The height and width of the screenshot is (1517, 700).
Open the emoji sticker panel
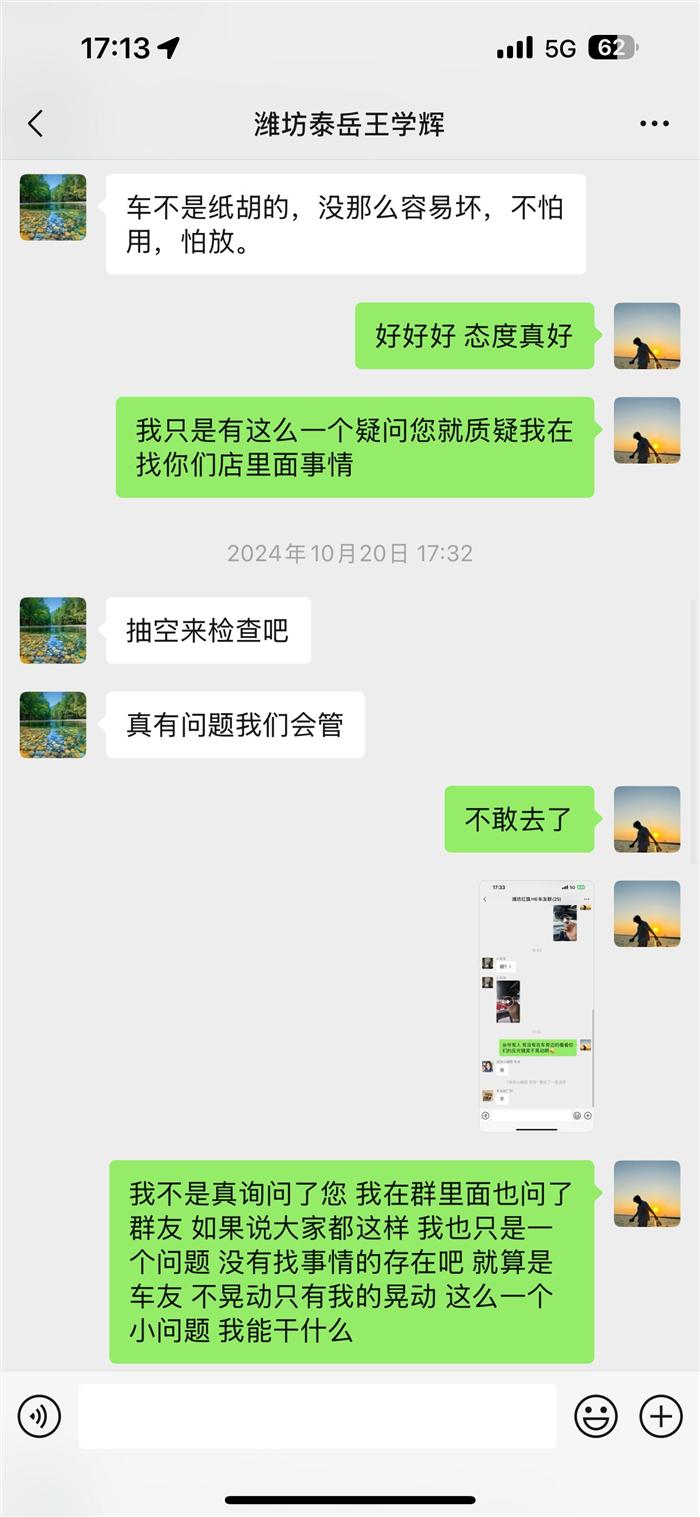pyautogui.click(x=595, y=1416)
